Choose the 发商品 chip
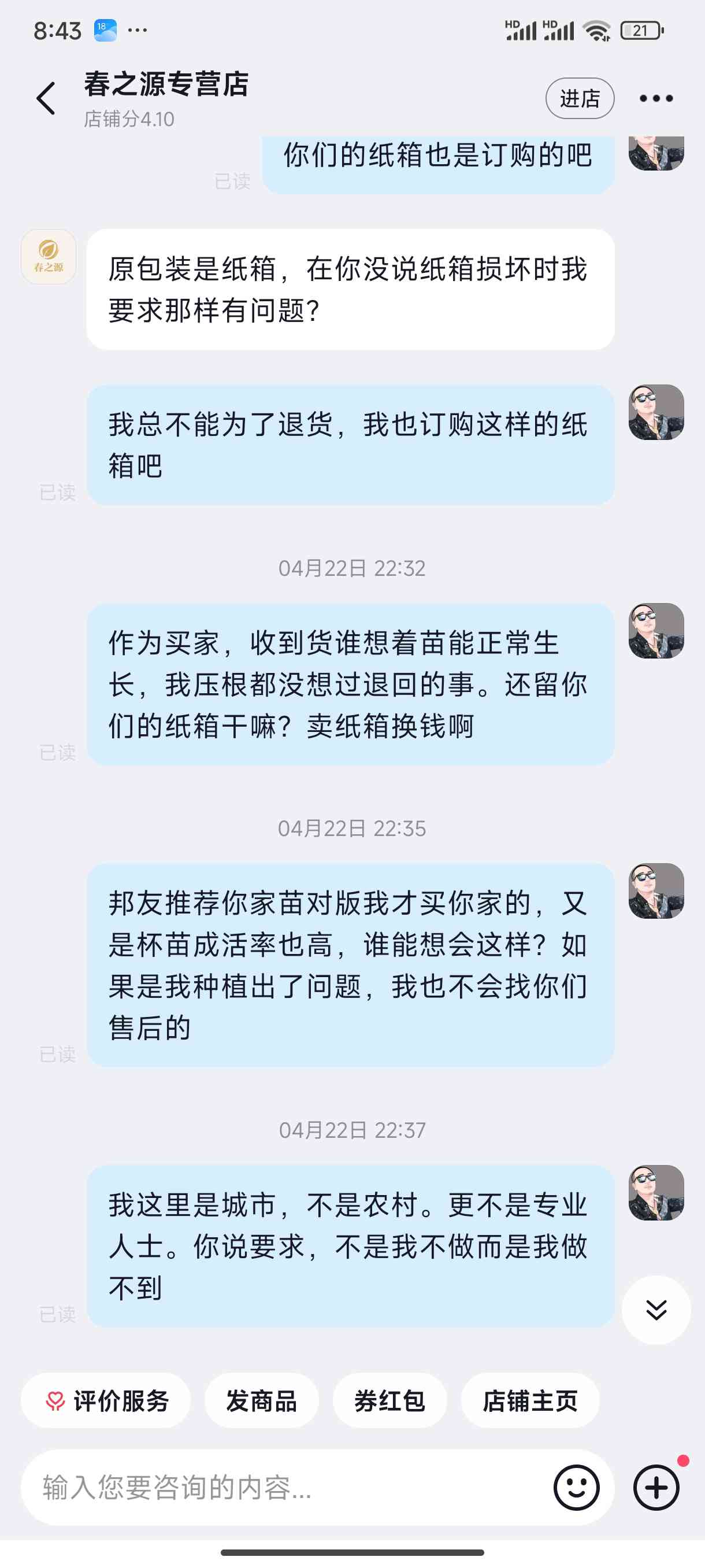 262,1400
